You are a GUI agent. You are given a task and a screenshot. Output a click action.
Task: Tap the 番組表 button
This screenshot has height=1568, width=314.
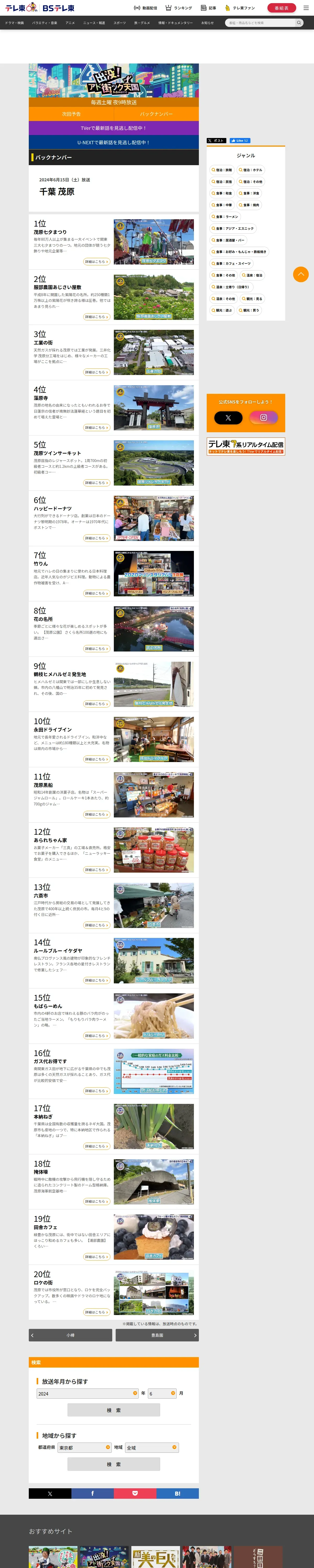pos(281,8)
